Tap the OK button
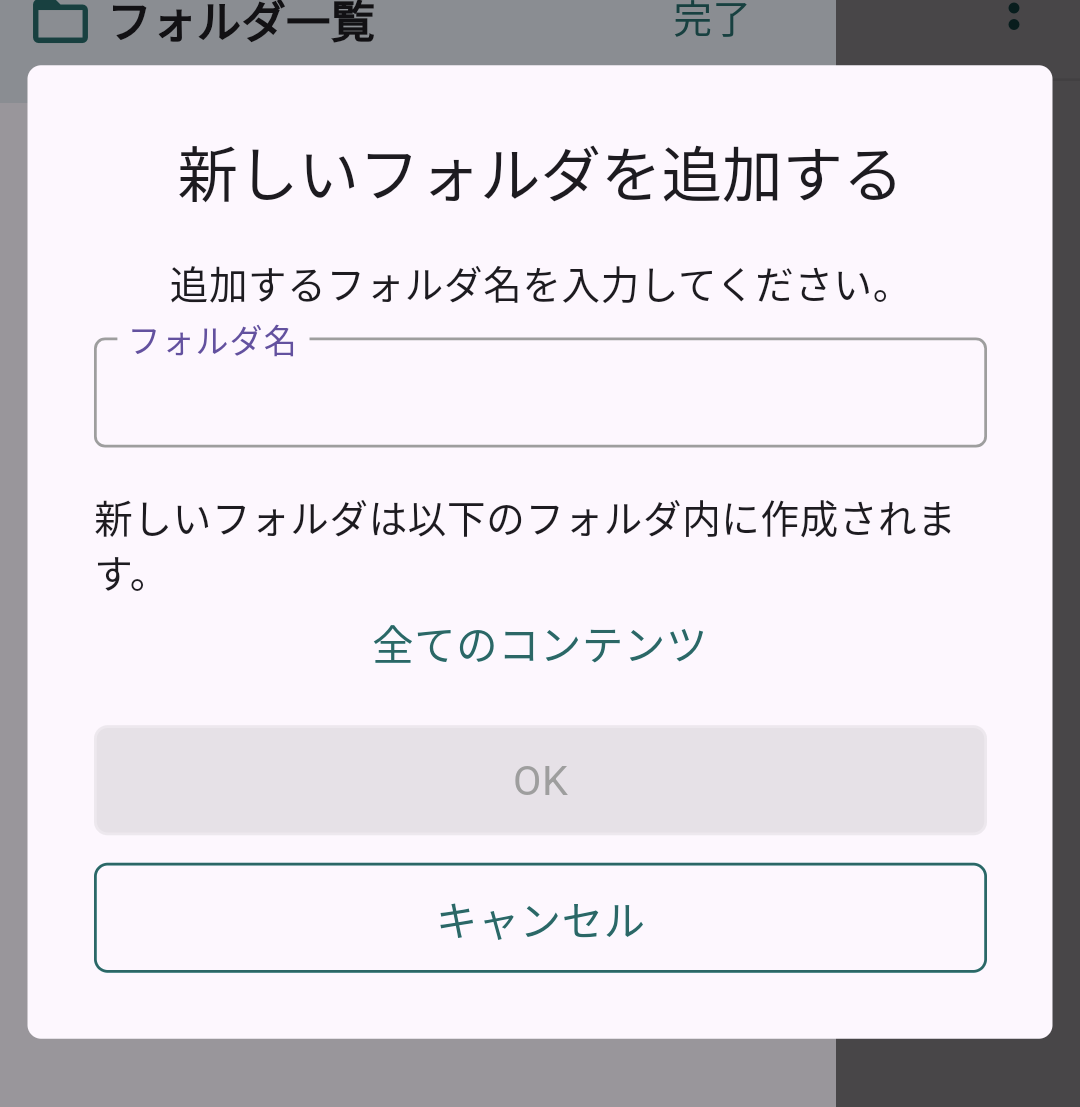Image resolution: width=1080 pixels, height=1107 pixels. click(540, 780)
